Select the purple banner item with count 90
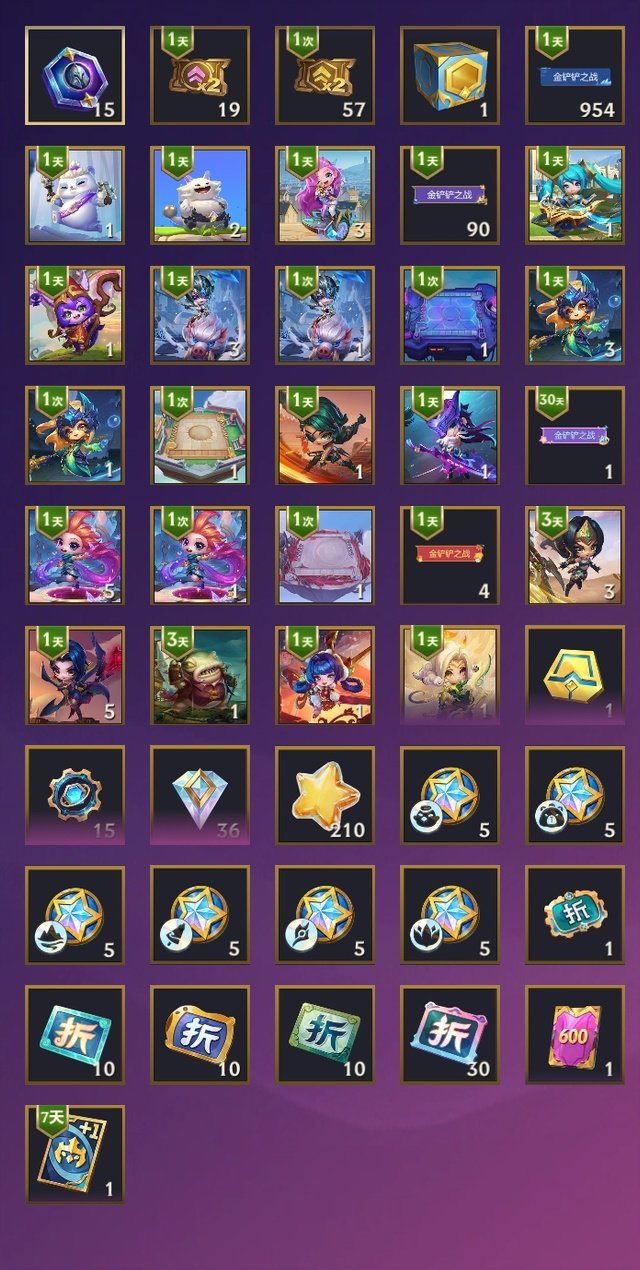The image size is (640, 1270). pyautogui.click(x=450, y=195)
